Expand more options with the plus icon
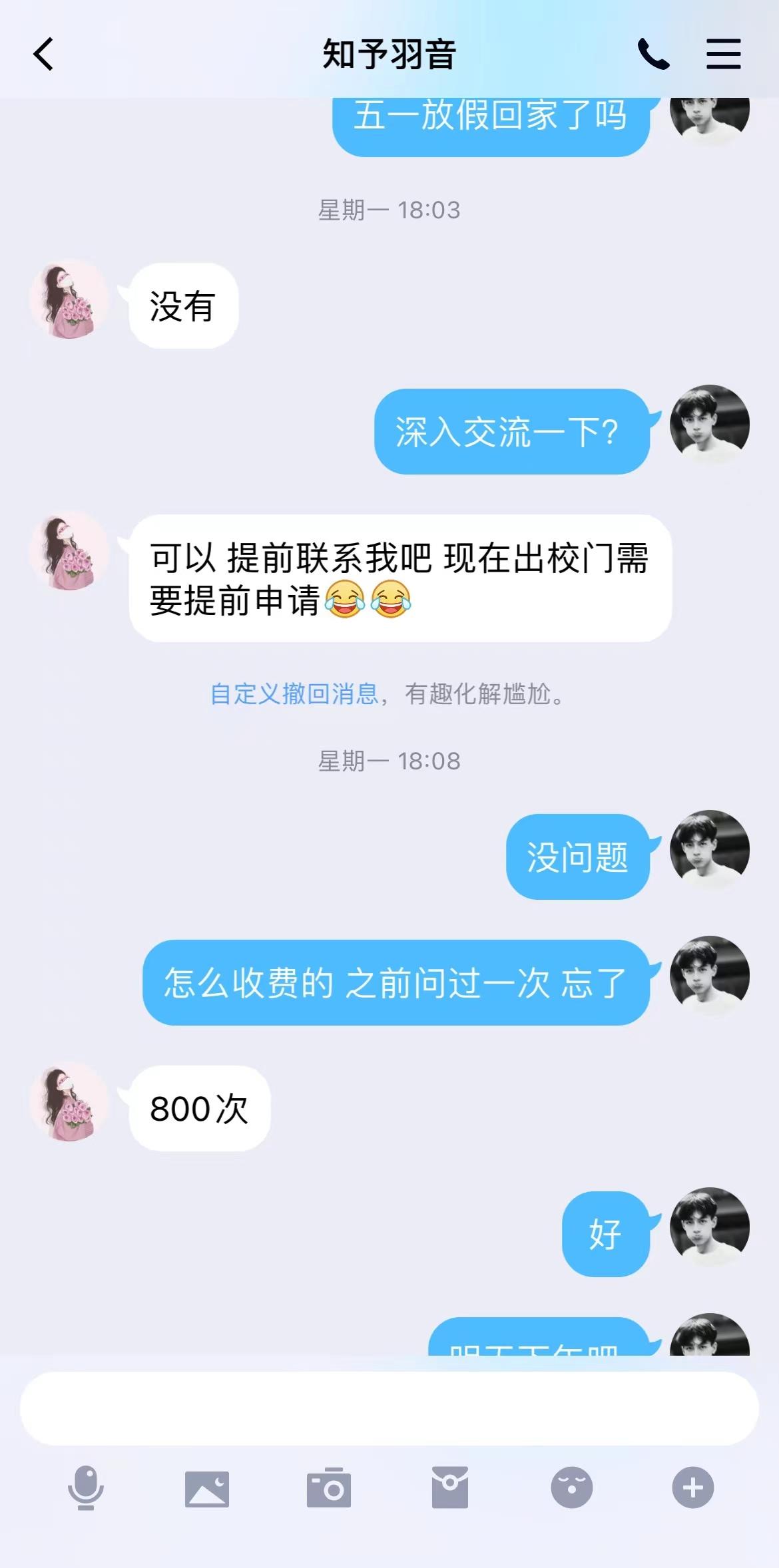 tap(692, 1487)
